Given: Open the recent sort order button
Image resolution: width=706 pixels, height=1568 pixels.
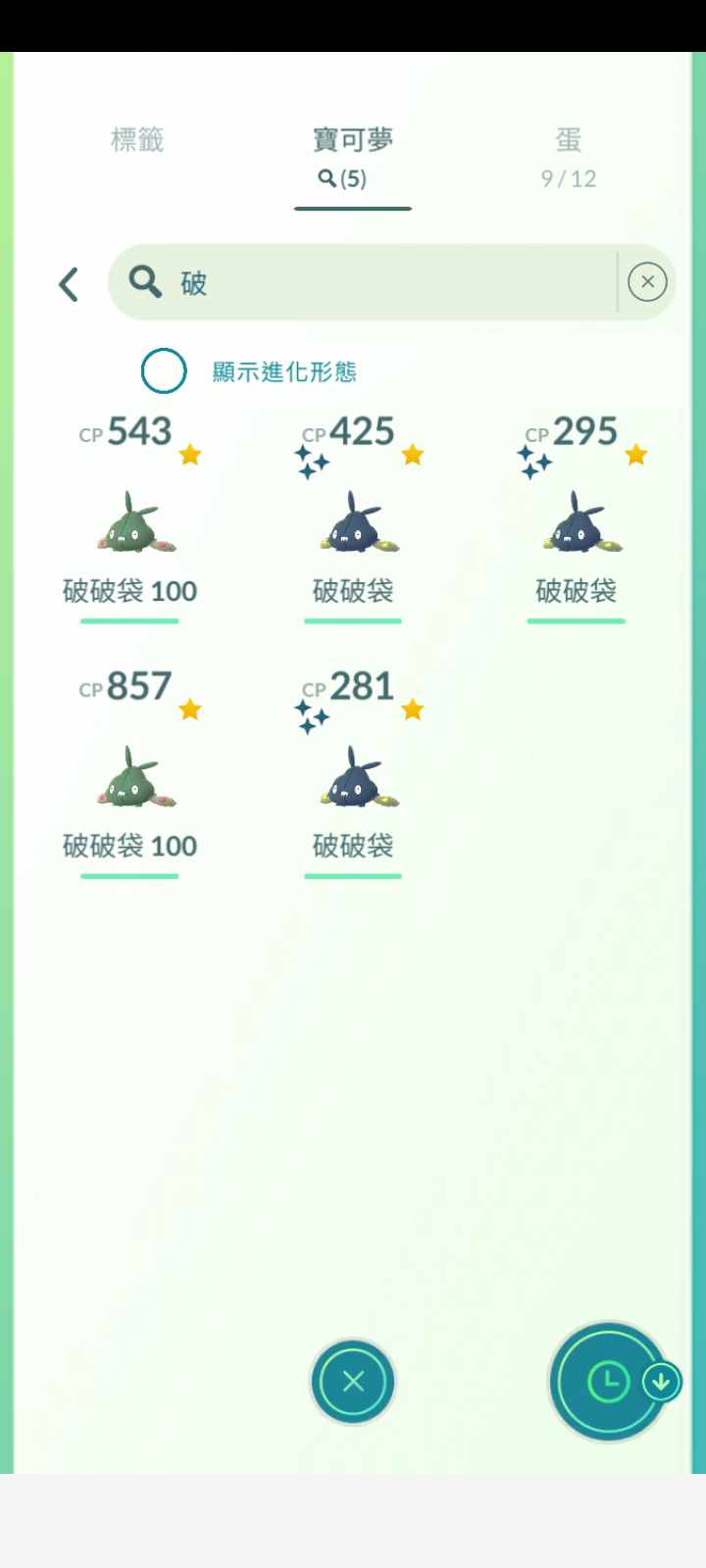Looking at the screenshot, I should 610,1382.
